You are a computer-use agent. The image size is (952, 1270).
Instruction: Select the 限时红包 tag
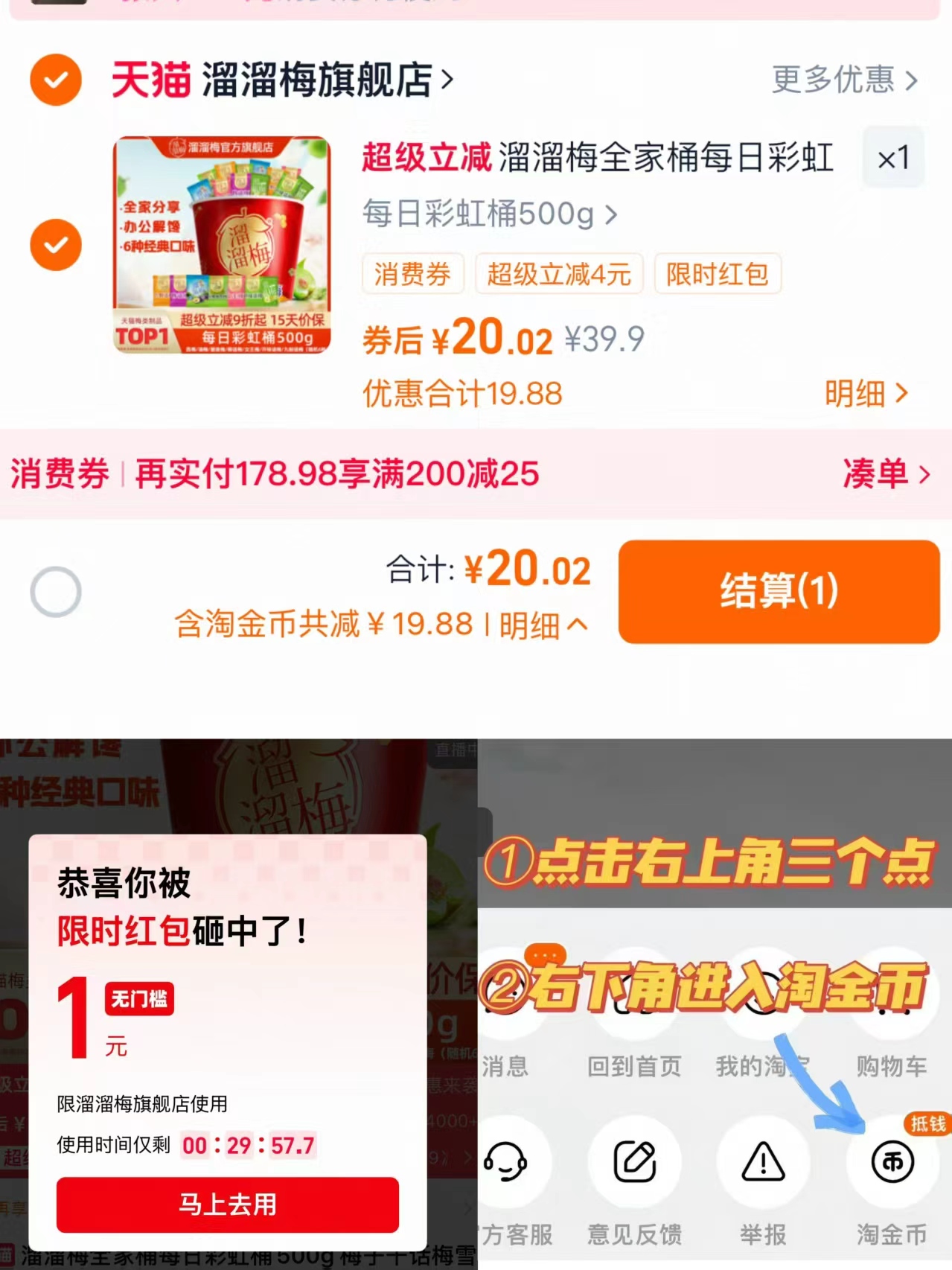click(x=717, y=274)
